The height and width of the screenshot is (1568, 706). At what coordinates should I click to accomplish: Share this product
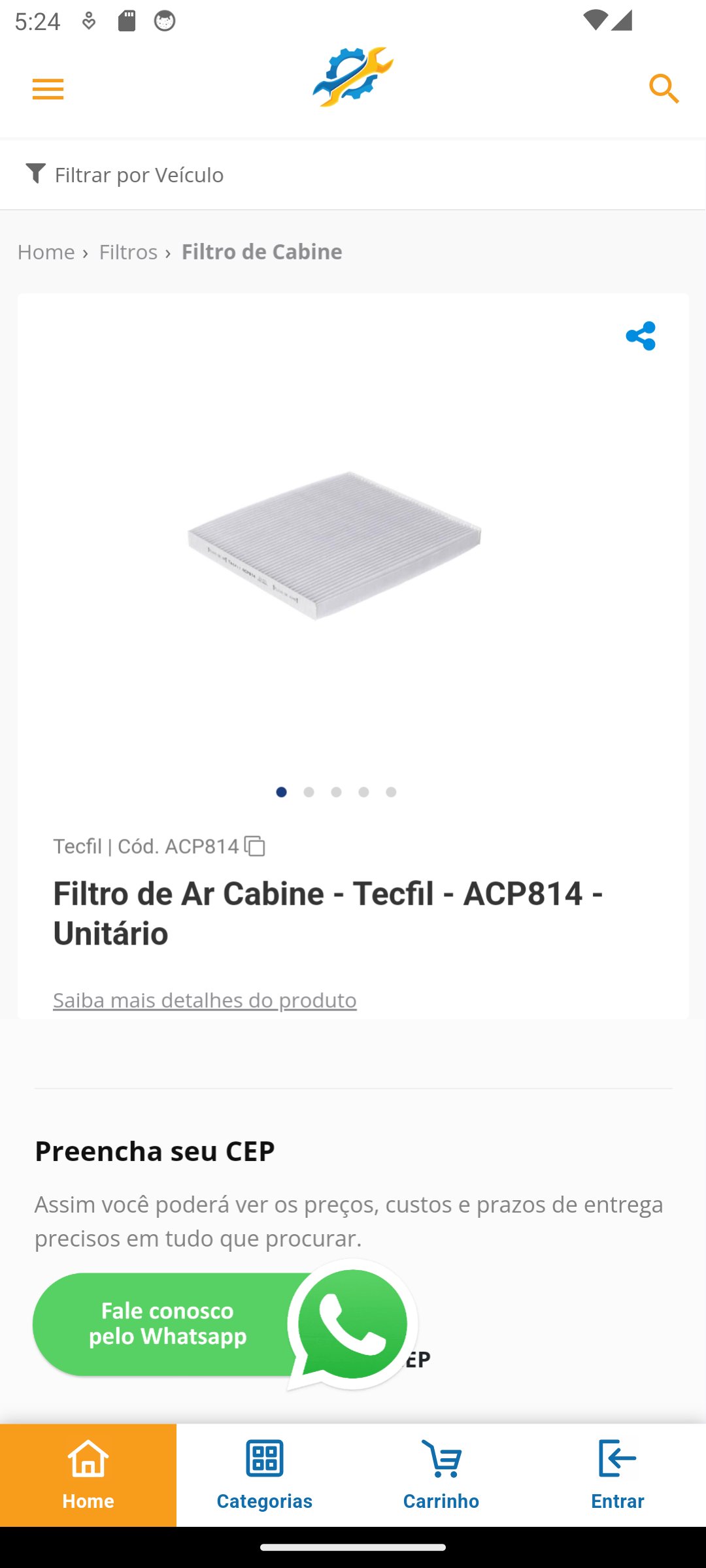[x=641, y=336]
